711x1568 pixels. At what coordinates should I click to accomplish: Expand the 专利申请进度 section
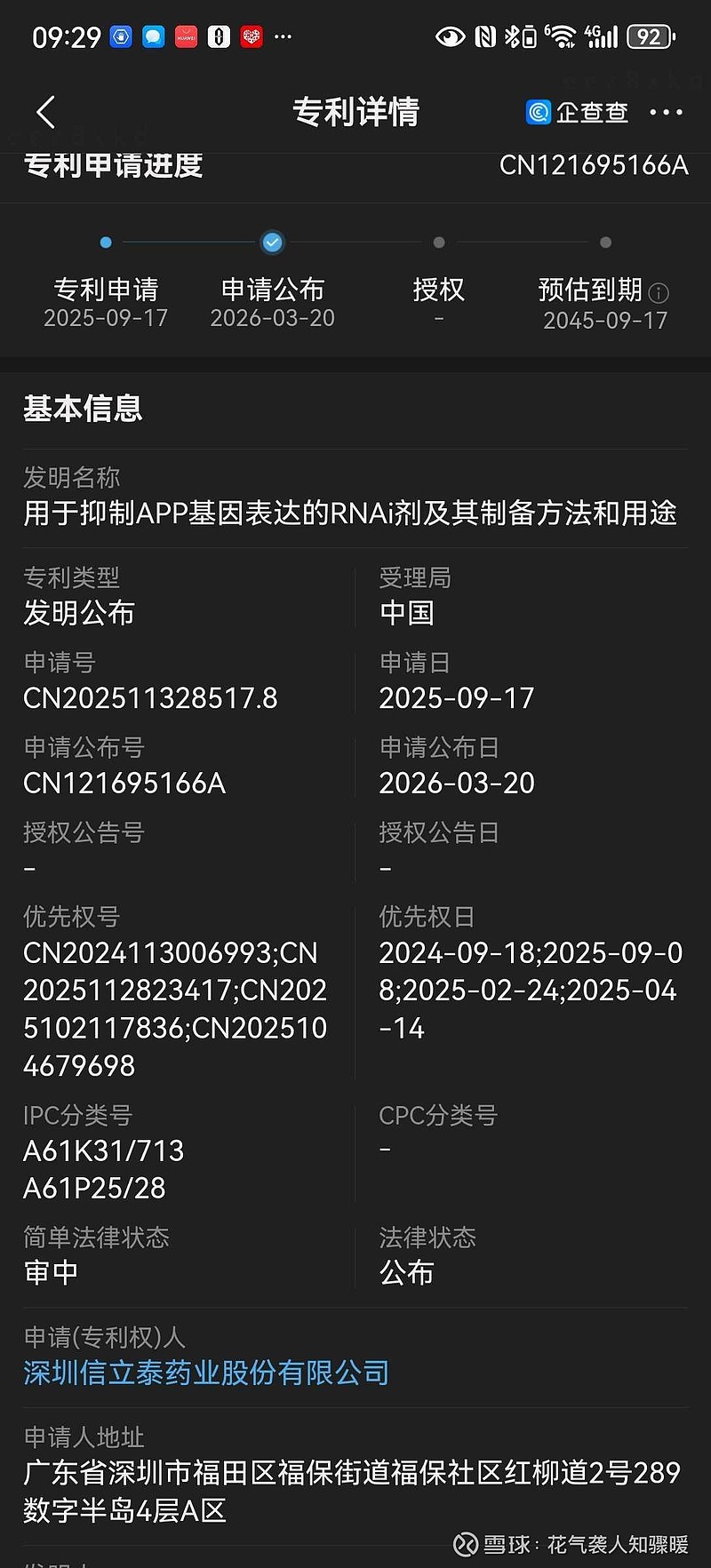pyautogui.click(x=114, y=166)
